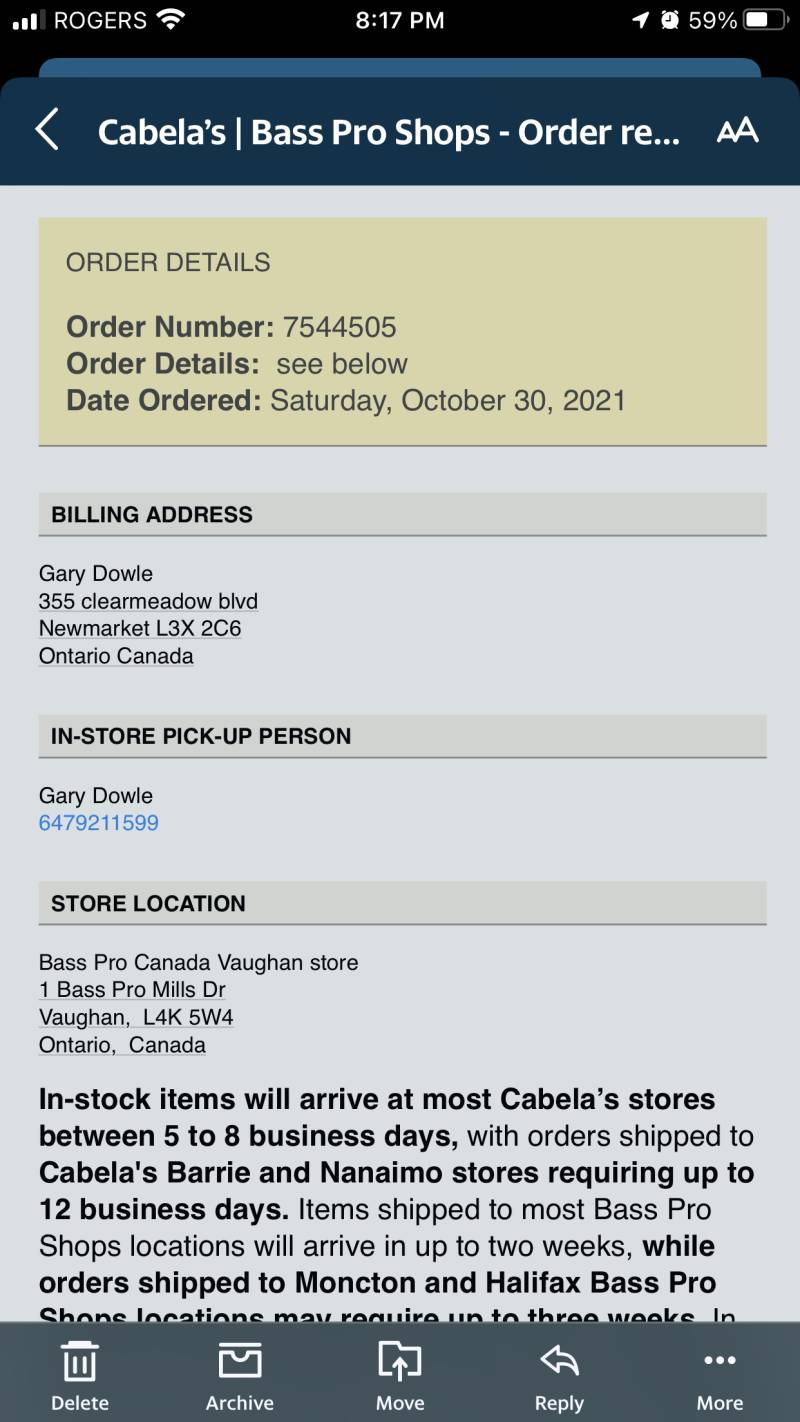
Task: Change text size with the AA icon
Action: tap(737, 131)
